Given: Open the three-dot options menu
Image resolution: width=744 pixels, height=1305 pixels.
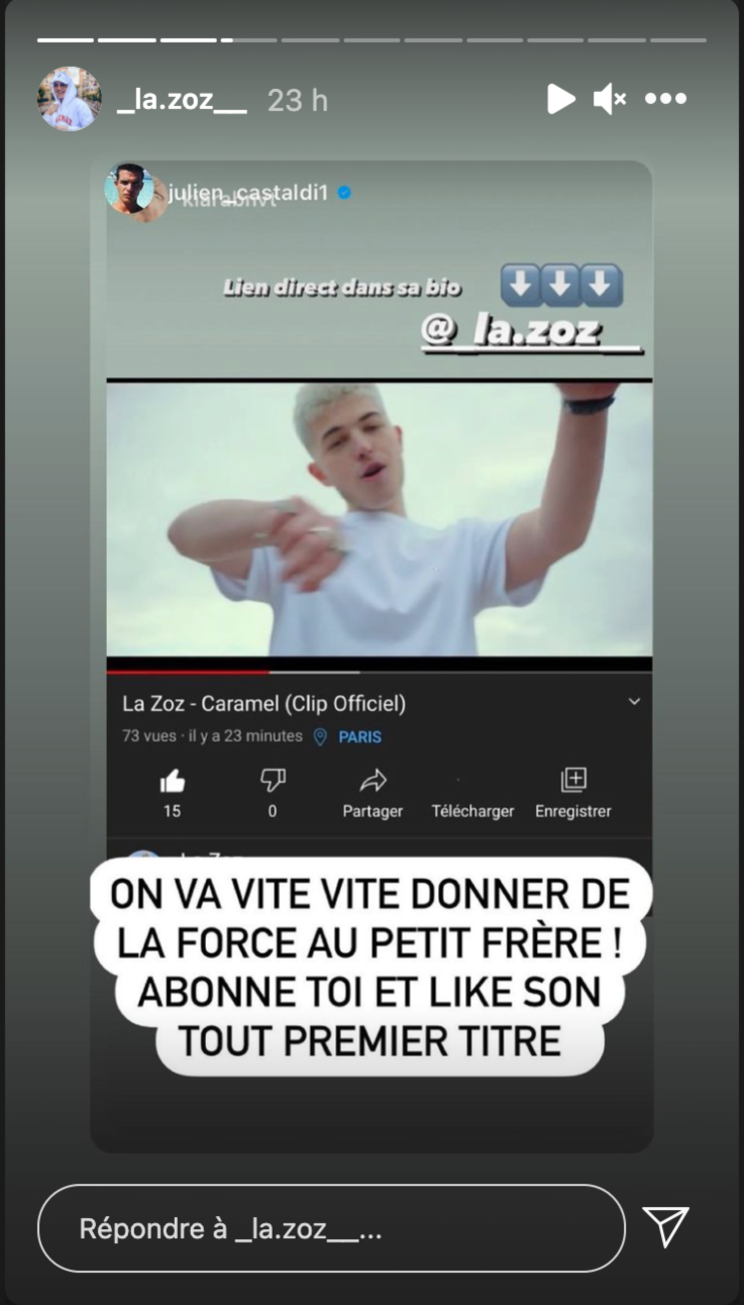Looking at the screenshot, I should click(665, 99).
